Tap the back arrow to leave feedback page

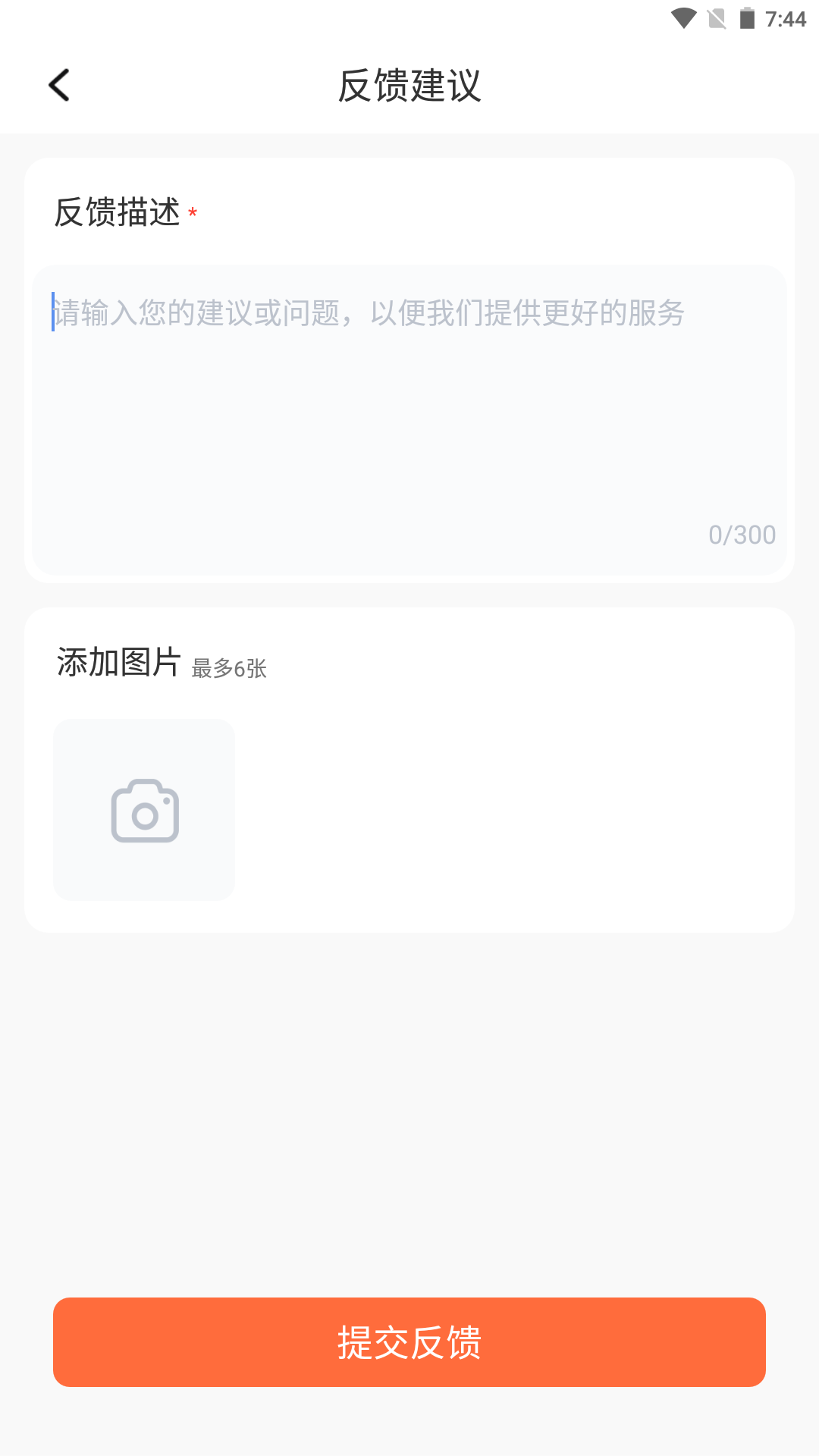[x=59, y=85]
